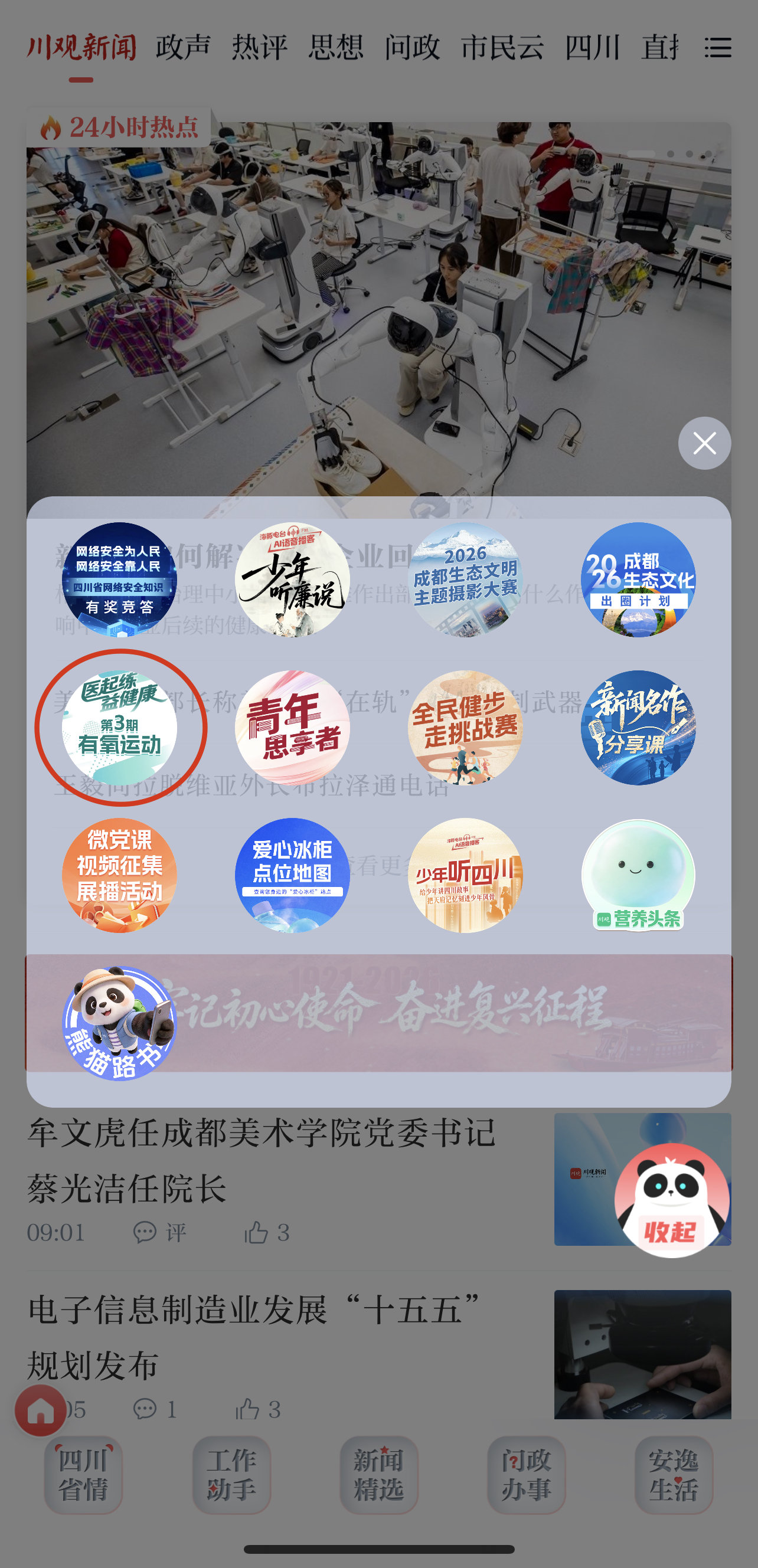Image resolution: width=758 pixels, height=1568 pixels.
Task: Open 爱心冰柜点位地图
Action: tap(292, 875)
